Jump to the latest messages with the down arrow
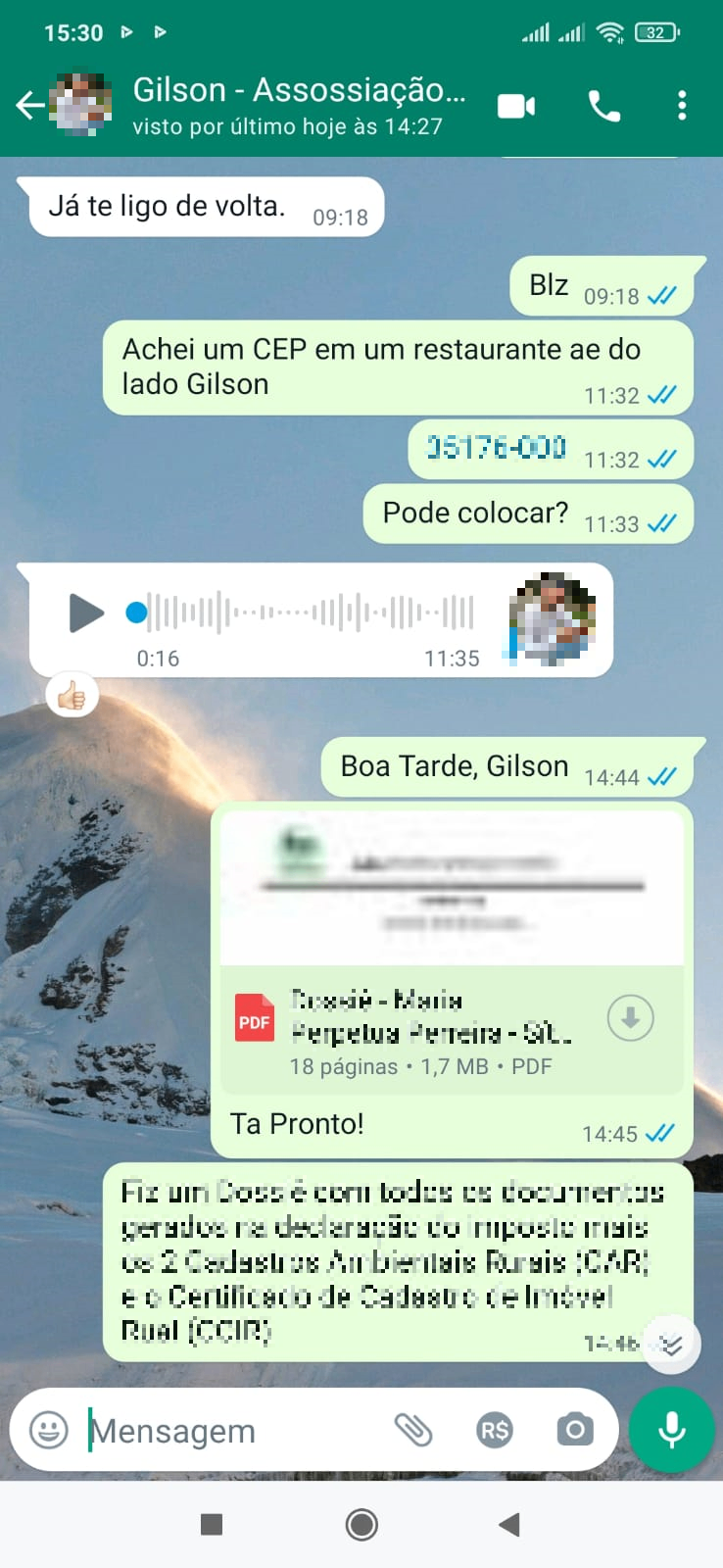Screen dimensions: 723x1568 tap(671, 1345)
